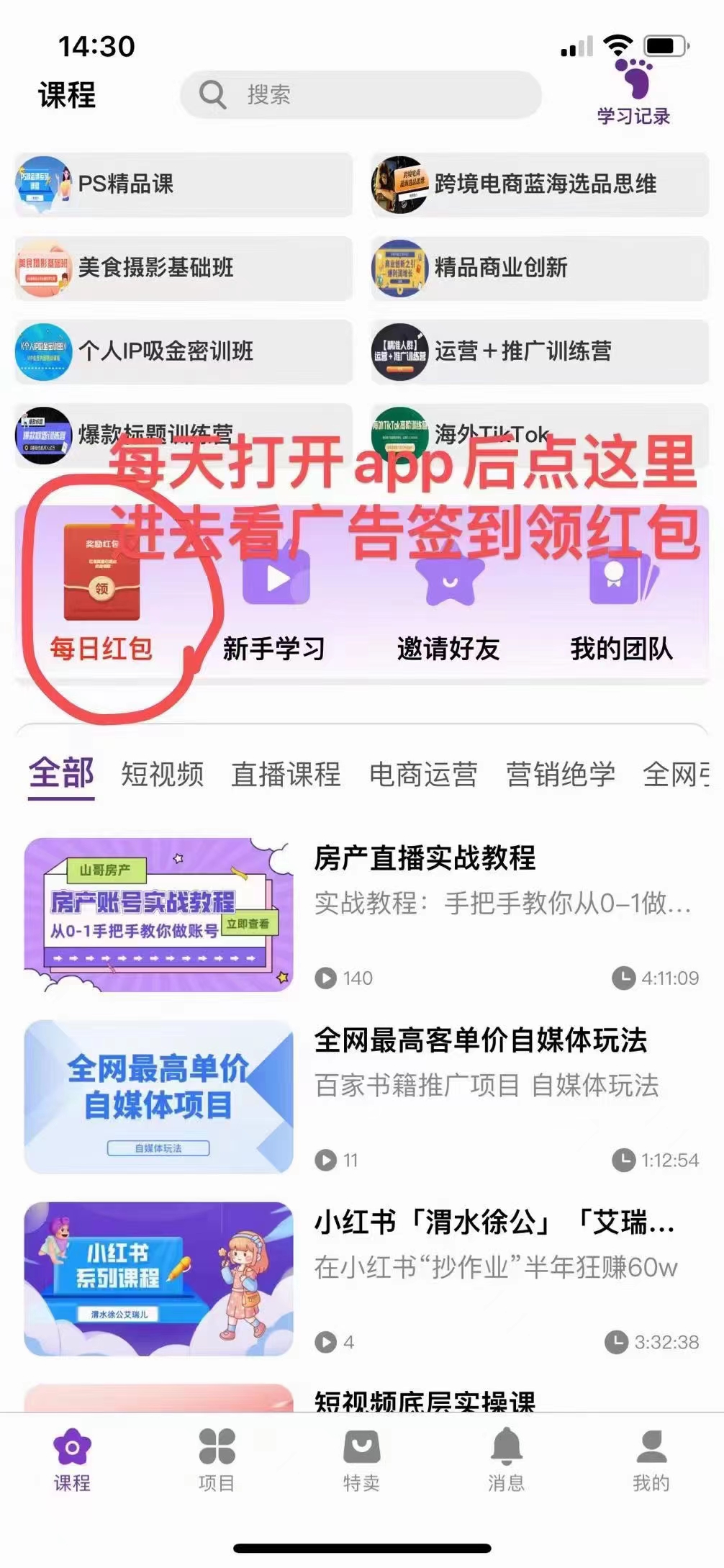This screenshot has height=1568, width=724.
Task: Open 精品商业创新 course
Action: coord(540,268)
